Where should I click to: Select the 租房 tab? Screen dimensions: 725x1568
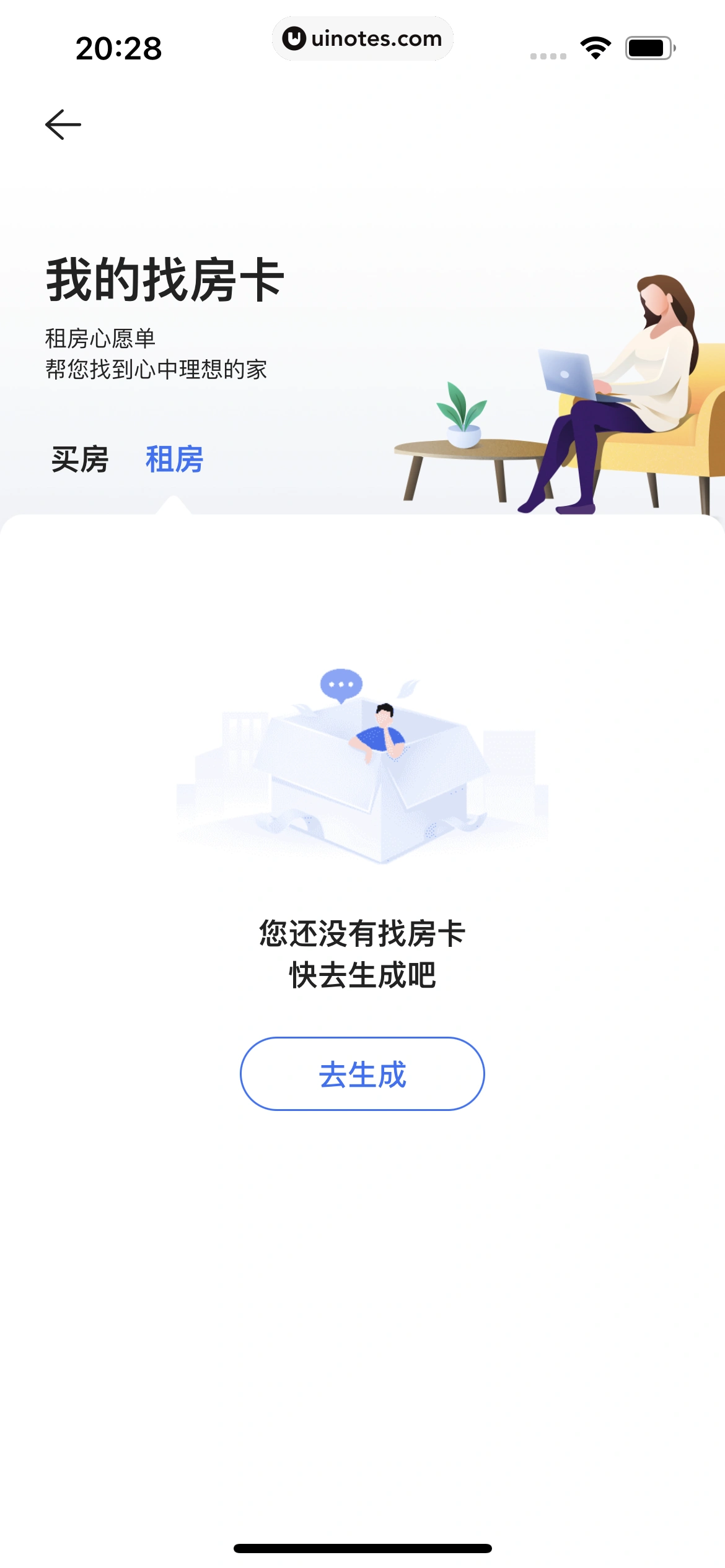[174, 460]
